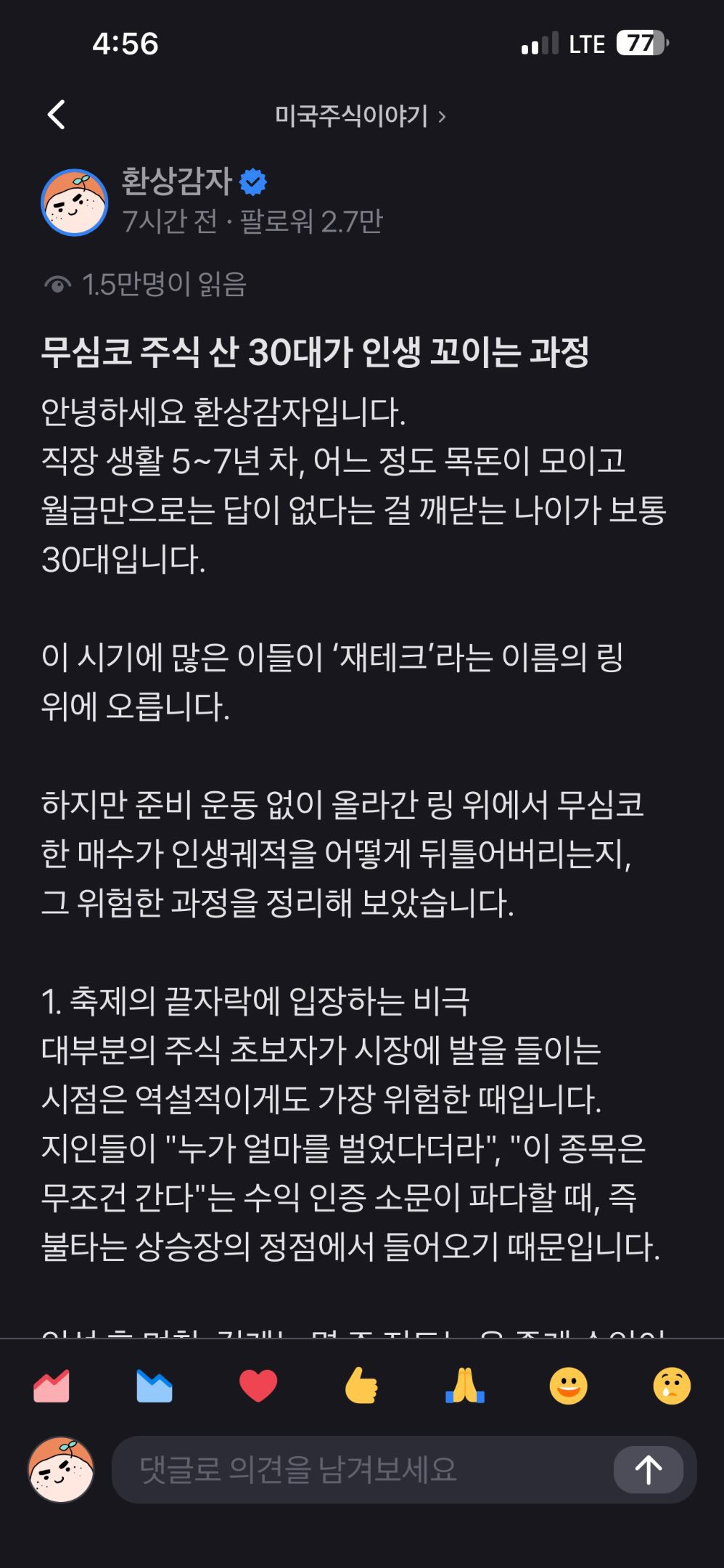The height and width of the screenshot is (1568, 724).
Task: React with the praying hands emoji
Action: coord(465,1386)
